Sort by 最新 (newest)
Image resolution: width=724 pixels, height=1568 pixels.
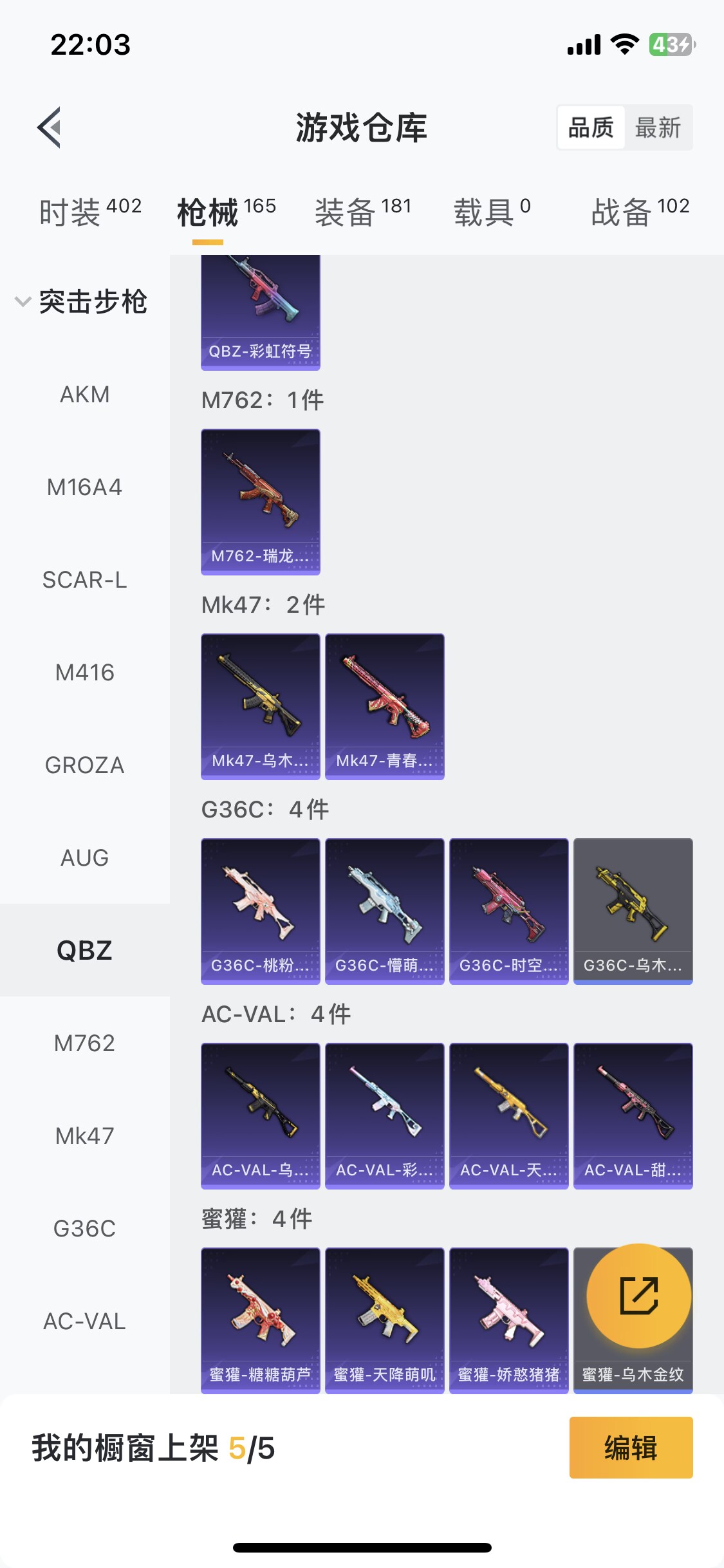[x=658, y=127]
